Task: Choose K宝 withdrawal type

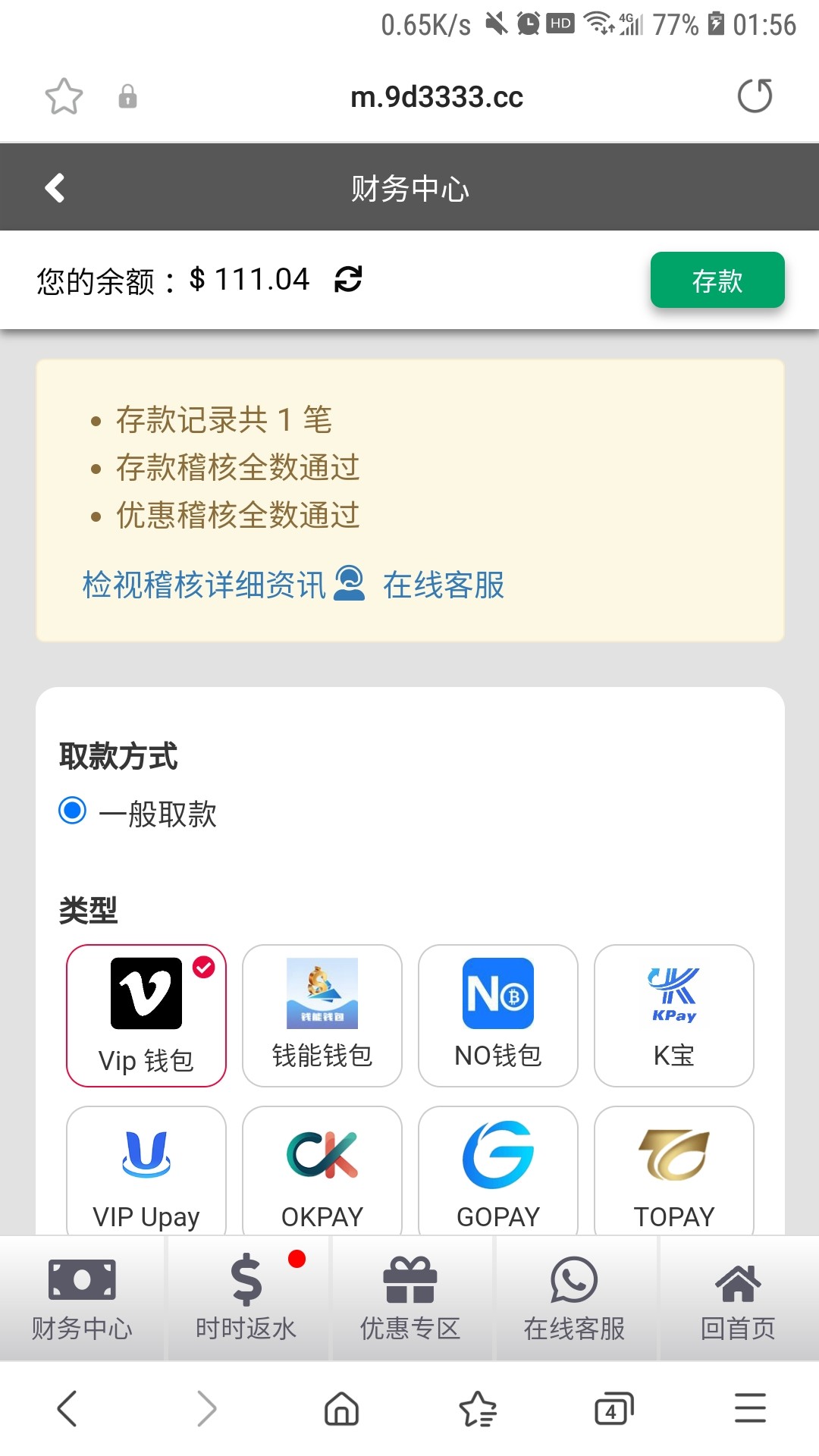Action: pos(674,1015)
